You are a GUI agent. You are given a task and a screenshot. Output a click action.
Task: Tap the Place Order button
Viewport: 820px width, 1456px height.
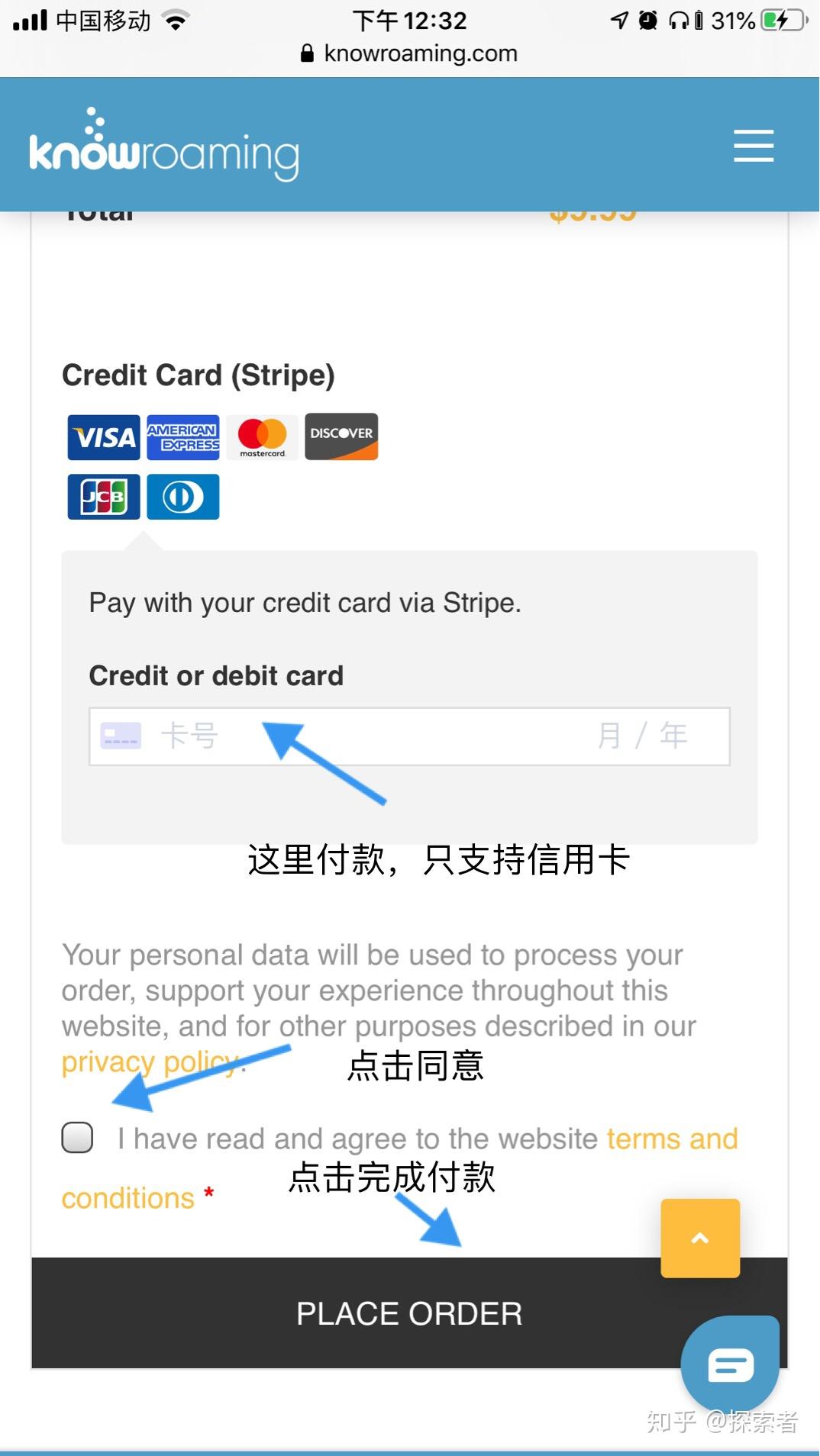(409, 1313)
